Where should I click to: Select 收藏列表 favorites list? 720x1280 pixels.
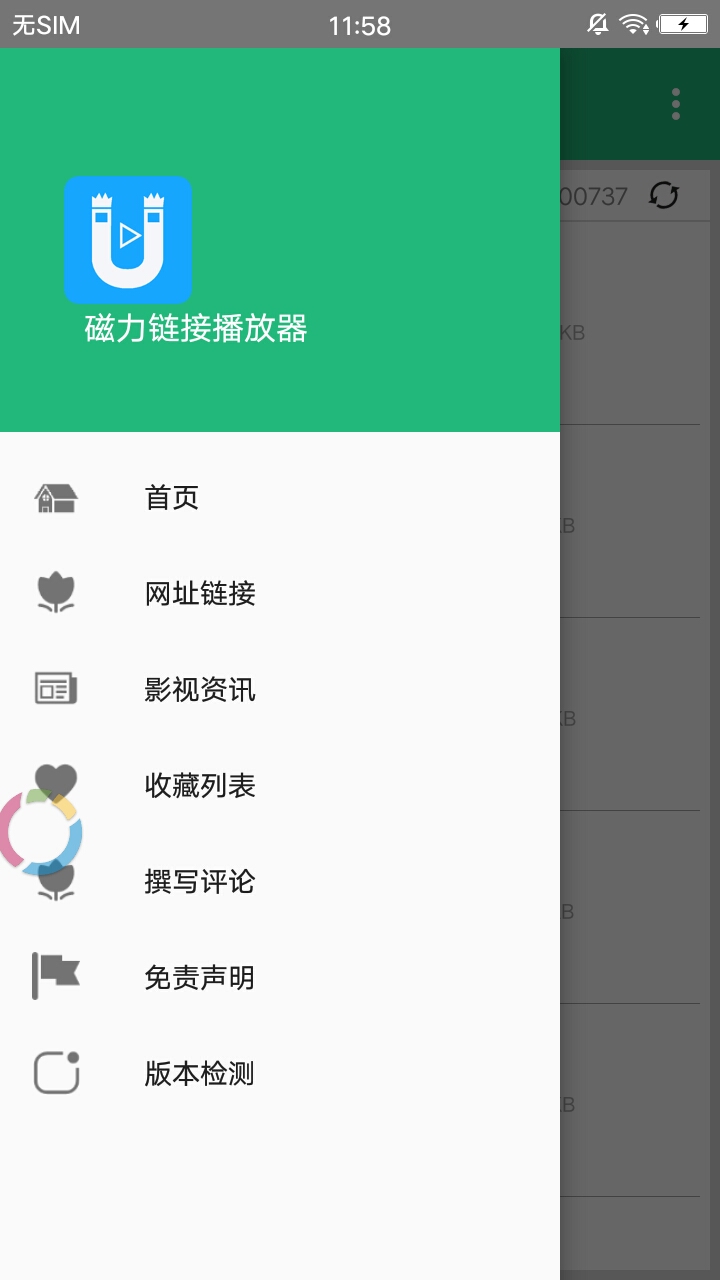pos(200,785)
